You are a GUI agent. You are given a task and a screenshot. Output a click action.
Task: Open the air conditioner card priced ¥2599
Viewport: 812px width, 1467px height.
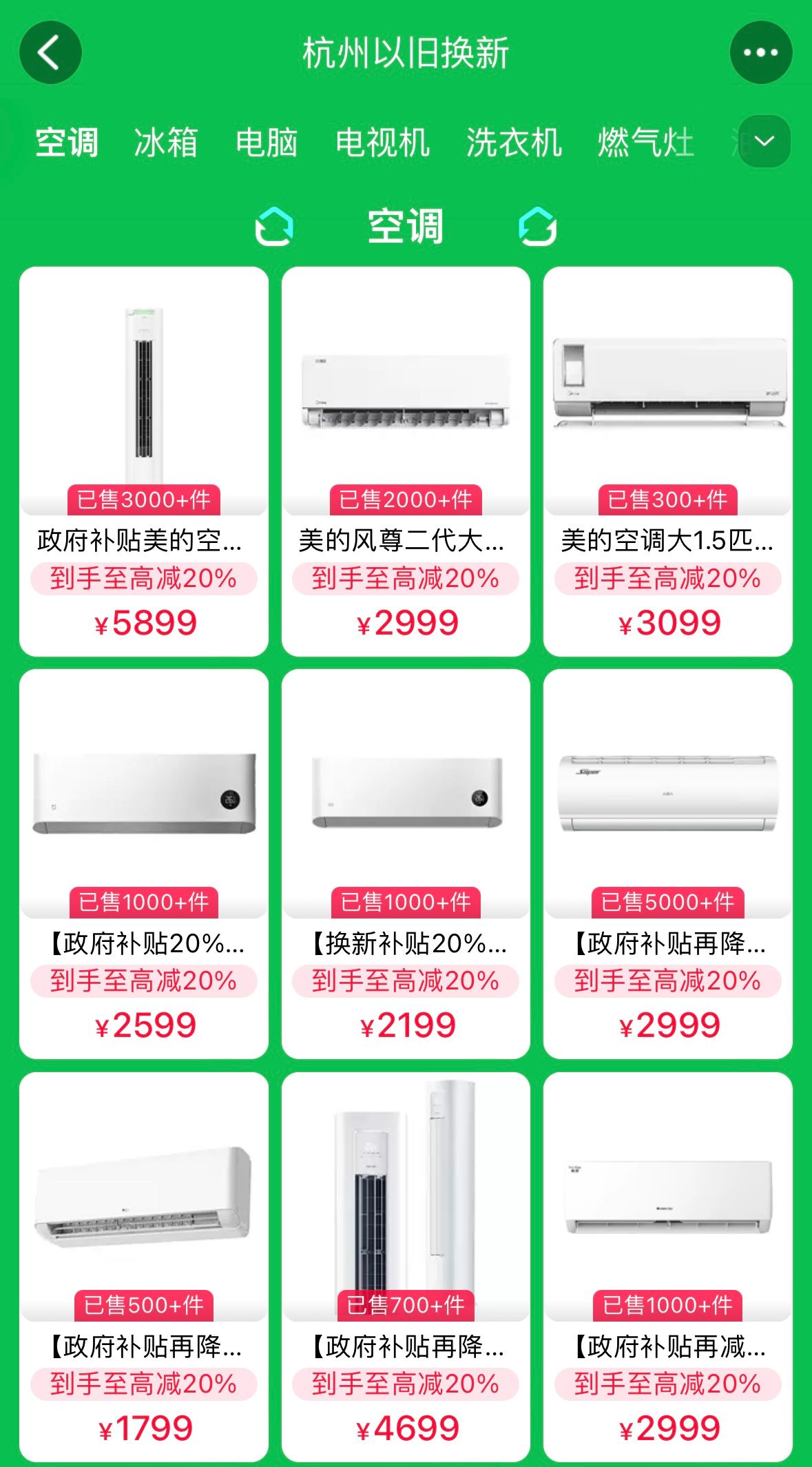[x=144, y=863]
